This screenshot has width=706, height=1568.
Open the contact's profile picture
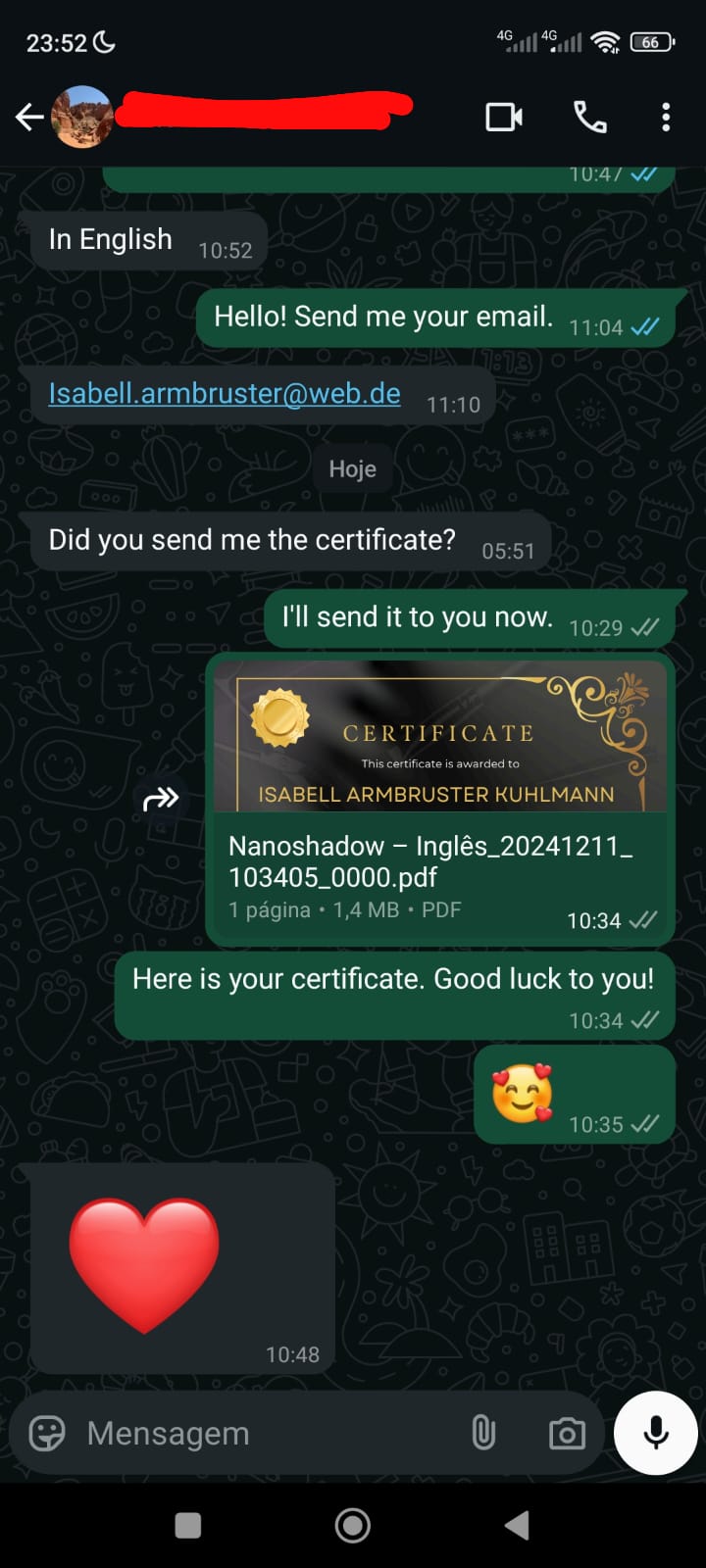pos(82,118)
